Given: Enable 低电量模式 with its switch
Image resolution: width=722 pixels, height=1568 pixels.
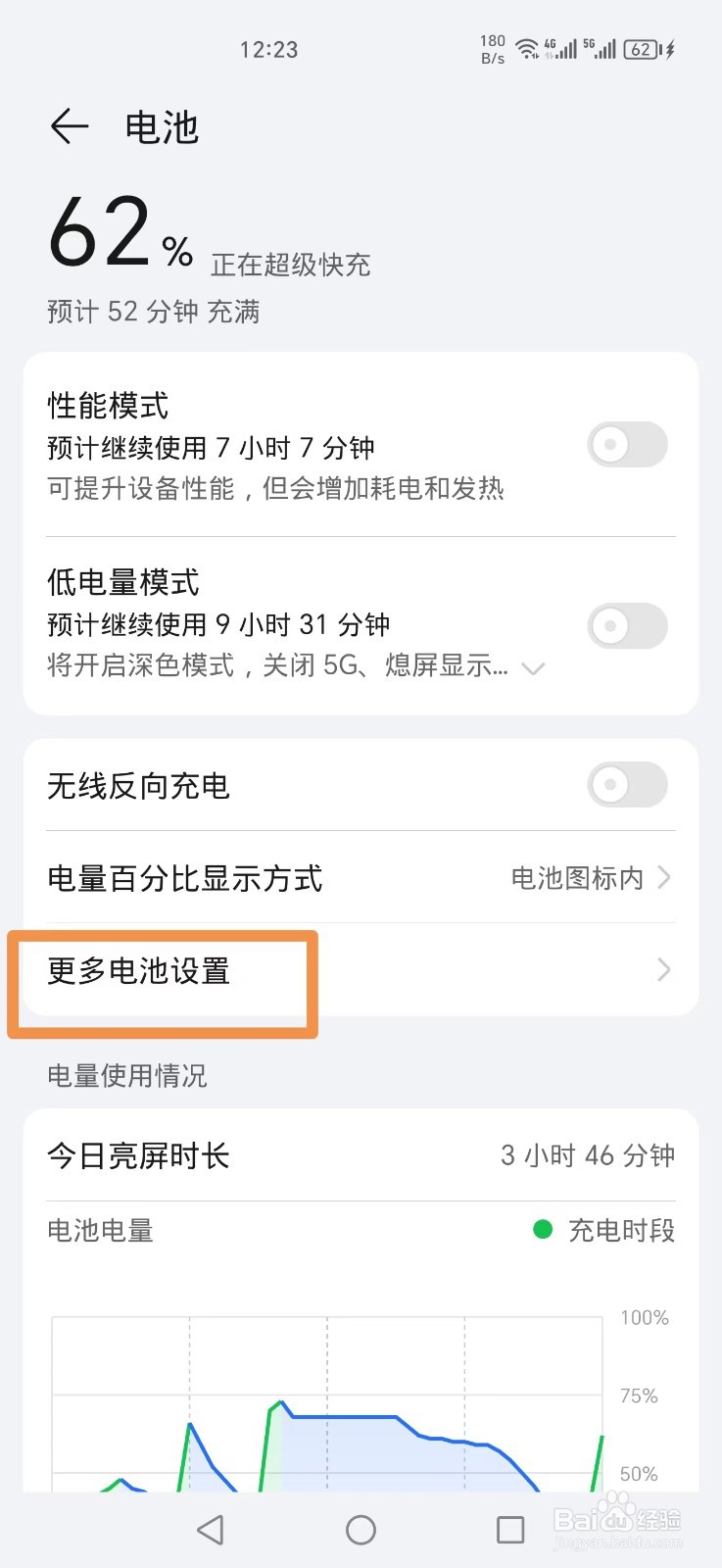Looking at the screenshot, I should point(627,626).
